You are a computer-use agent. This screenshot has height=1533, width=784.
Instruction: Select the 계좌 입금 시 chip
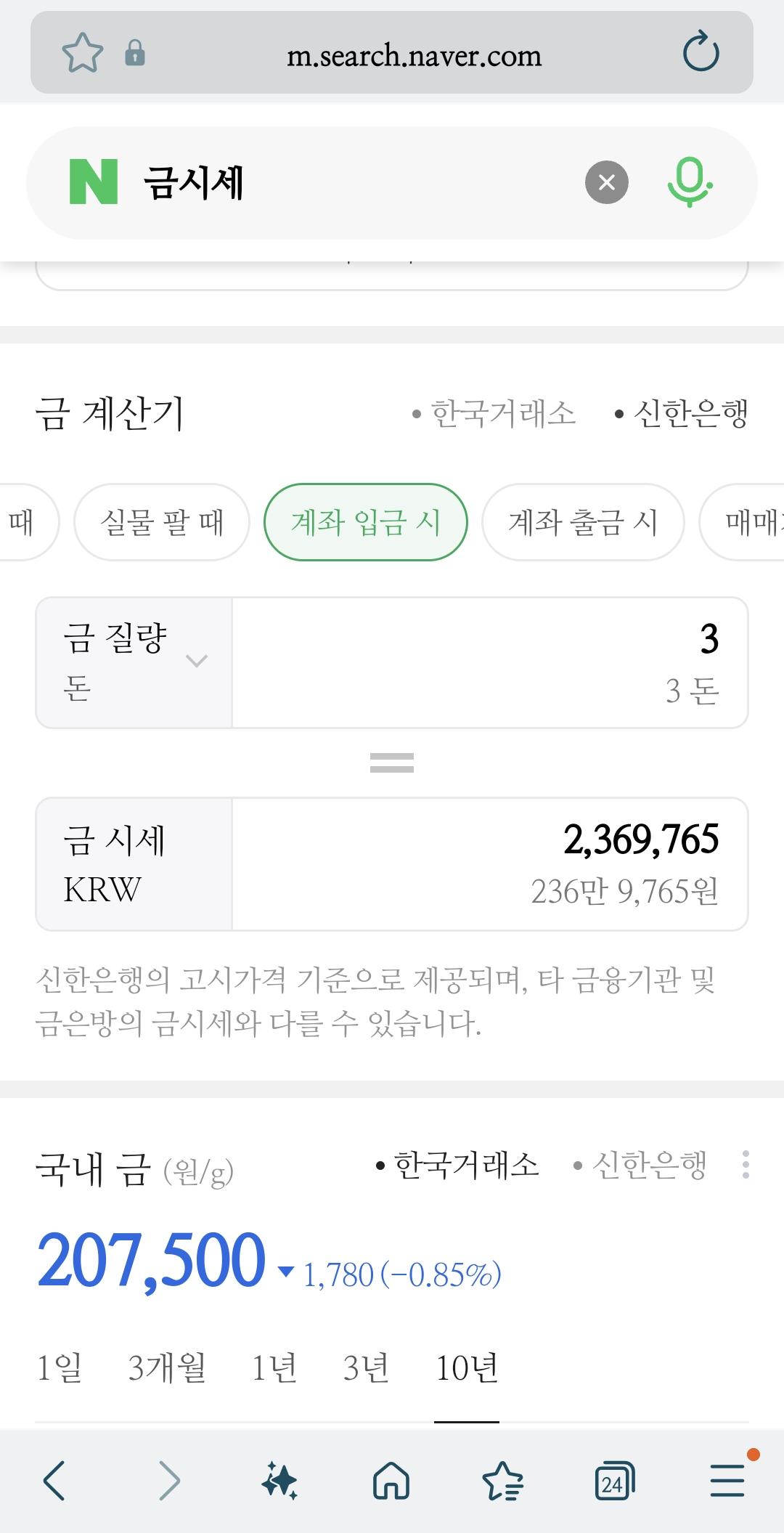[x=365, y=522]
